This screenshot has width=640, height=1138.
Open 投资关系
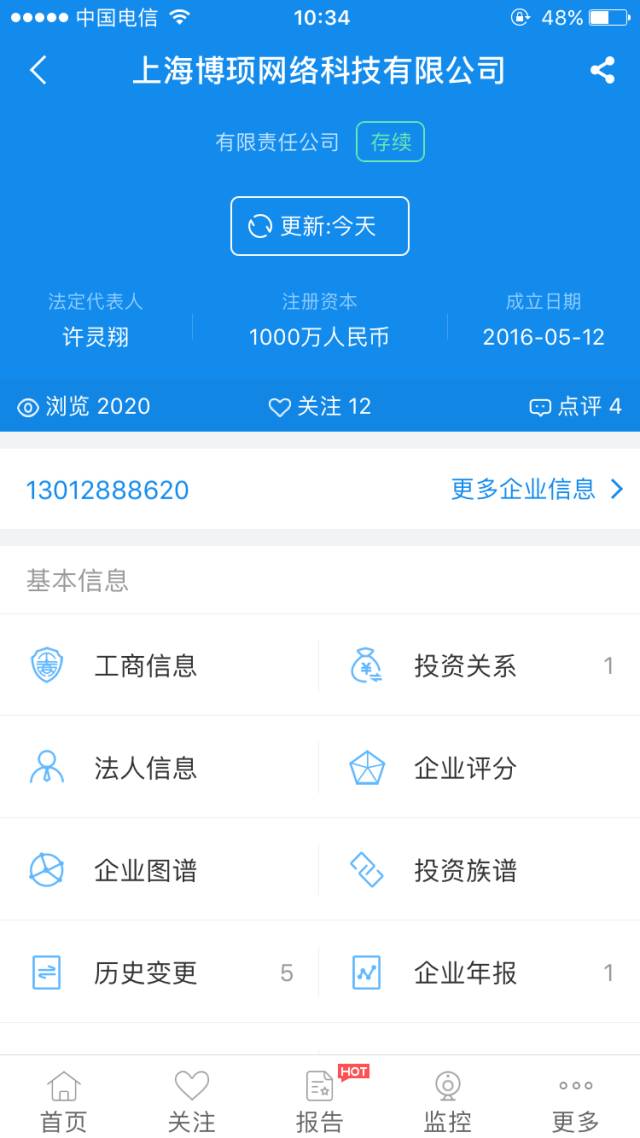(480, 665)
